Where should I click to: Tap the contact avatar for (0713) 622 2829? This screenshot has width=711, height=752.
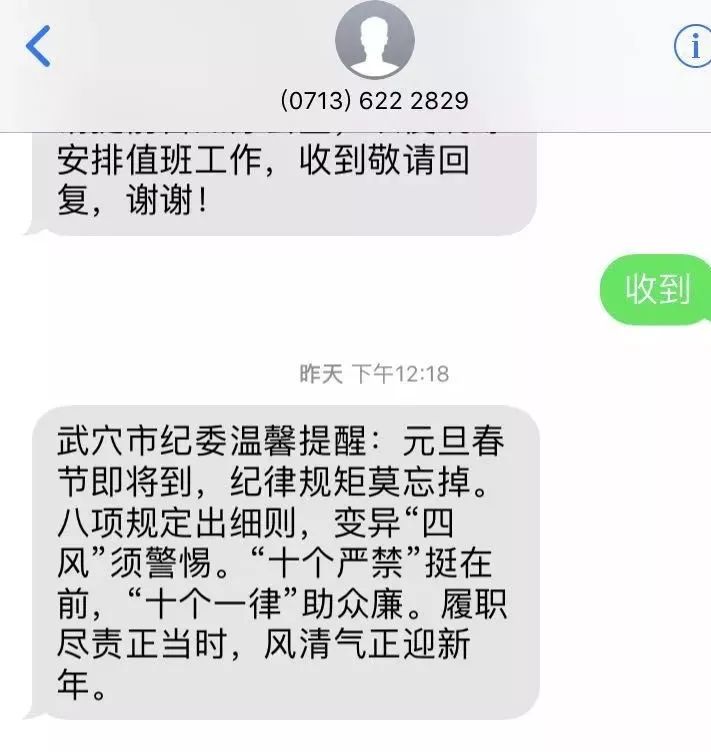coord(374,42)
